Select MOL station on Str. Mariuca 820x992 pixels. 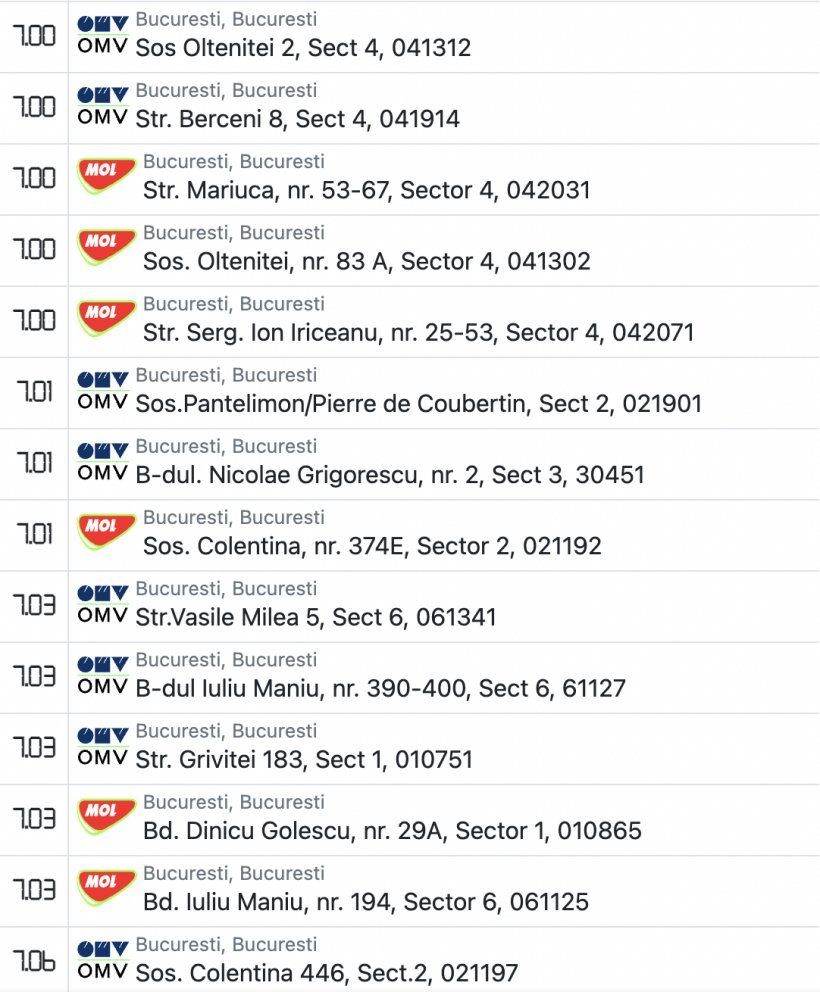366,190
